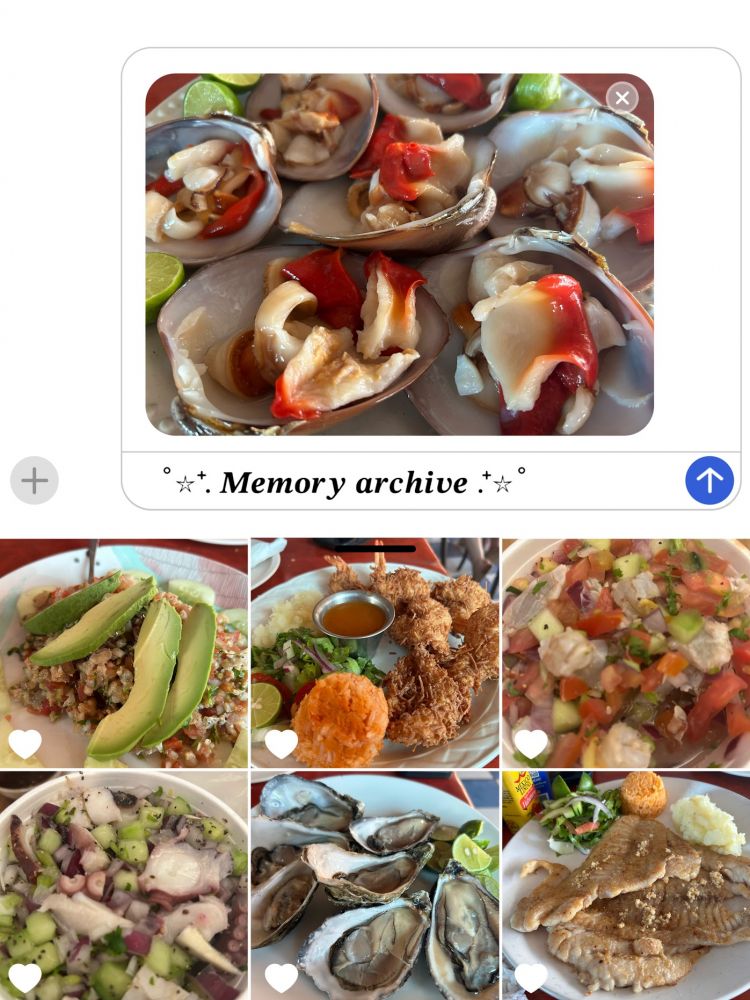Pick the tomato fish ceviche photo
The image size is (750, 1000).
pos(626,653)
